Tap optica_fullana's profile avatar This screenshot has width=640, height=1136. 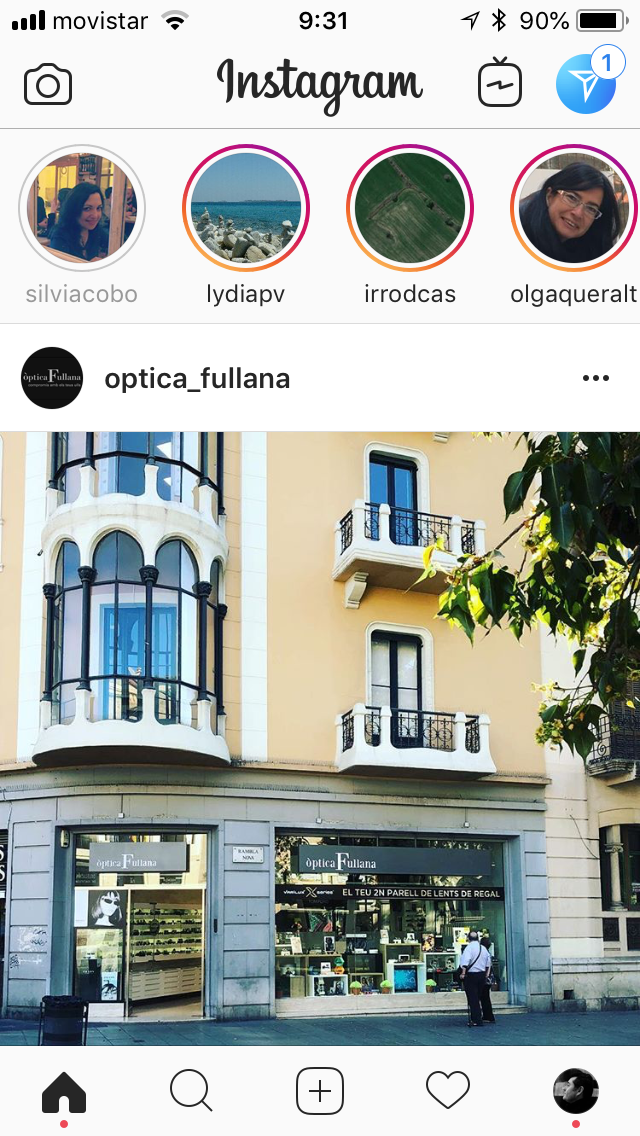tap(52, 378)
